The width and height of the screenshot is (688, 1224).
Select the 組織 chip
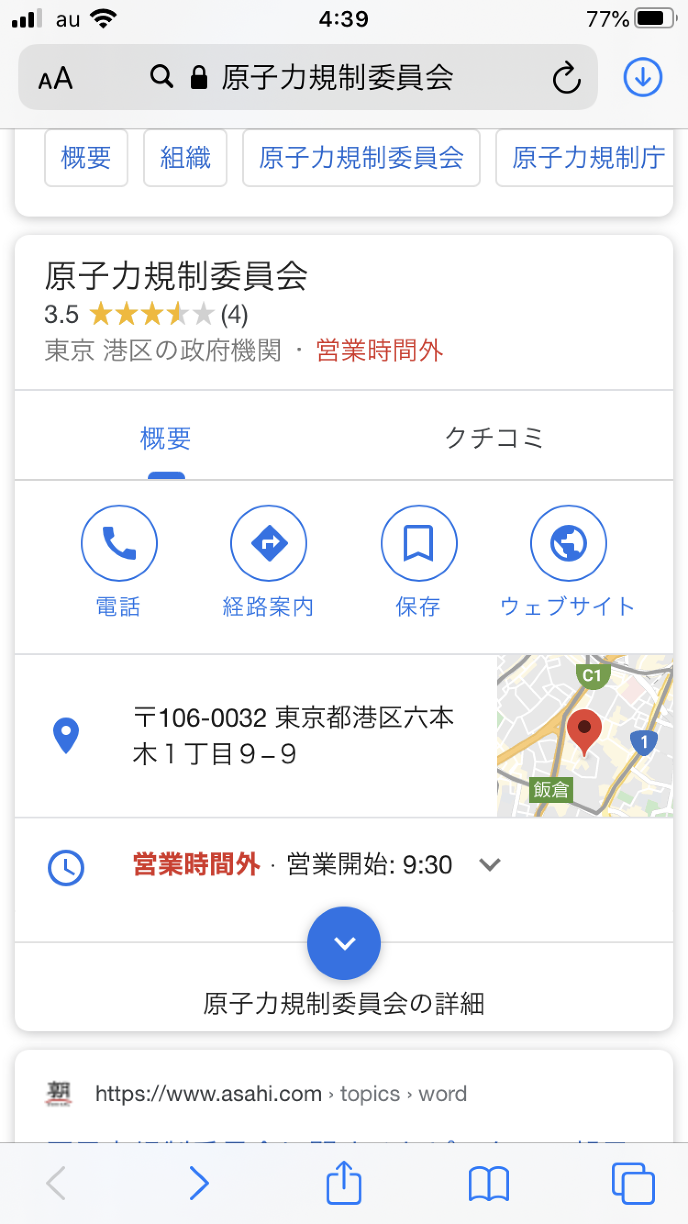[x=185, y=158]
